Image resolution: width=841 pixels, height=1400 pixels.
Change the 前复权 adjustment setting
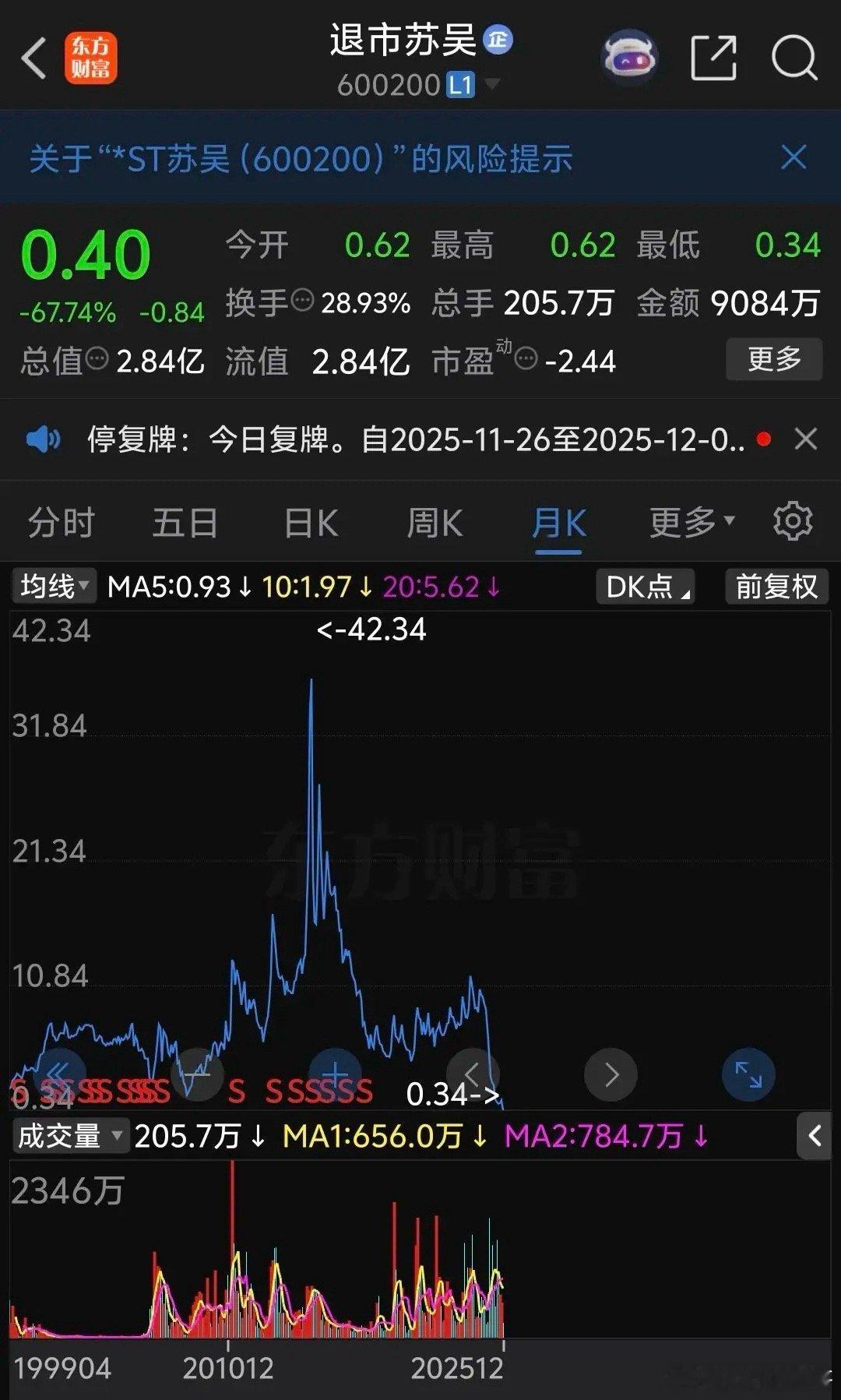(x=776, y=587)
